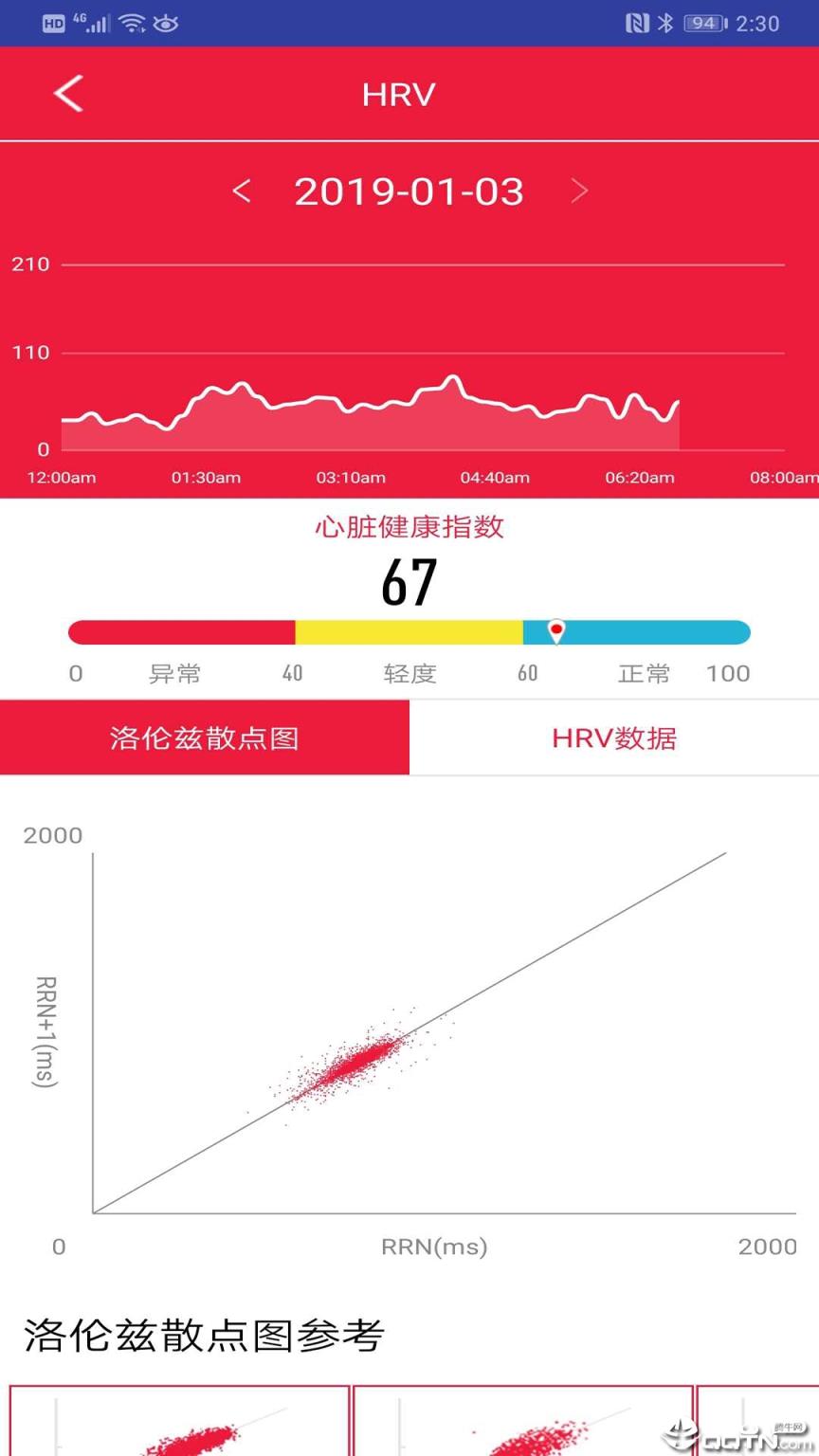This screenshot has height=1456, width=819.
Task: Expand the date picker by tapping 2019-01-03
Action: point(409,191)
